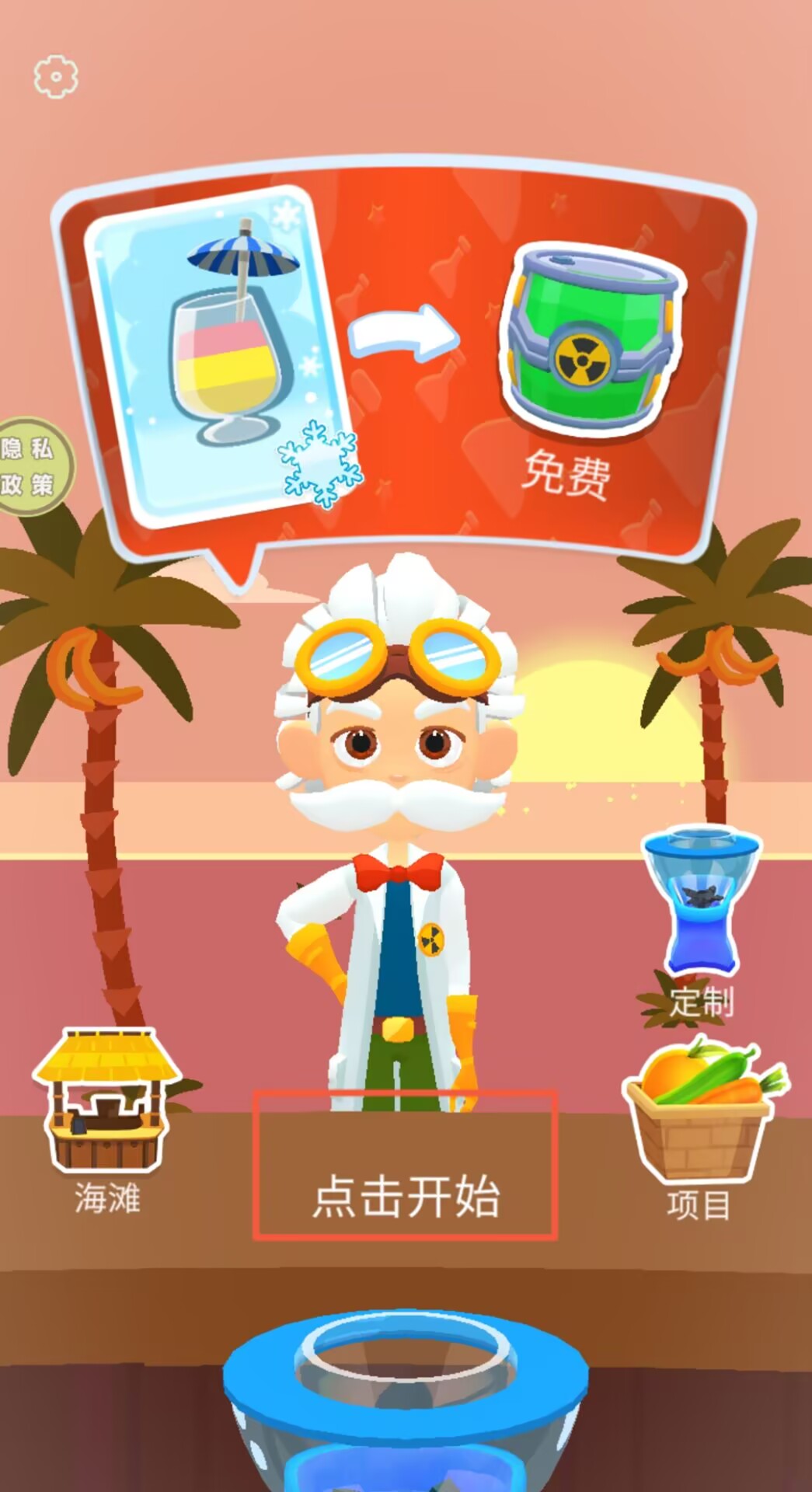This screenshot has width=812, height=1492.
Task: Open the 隐私政策 privacy policy badge
Action: 31,466
